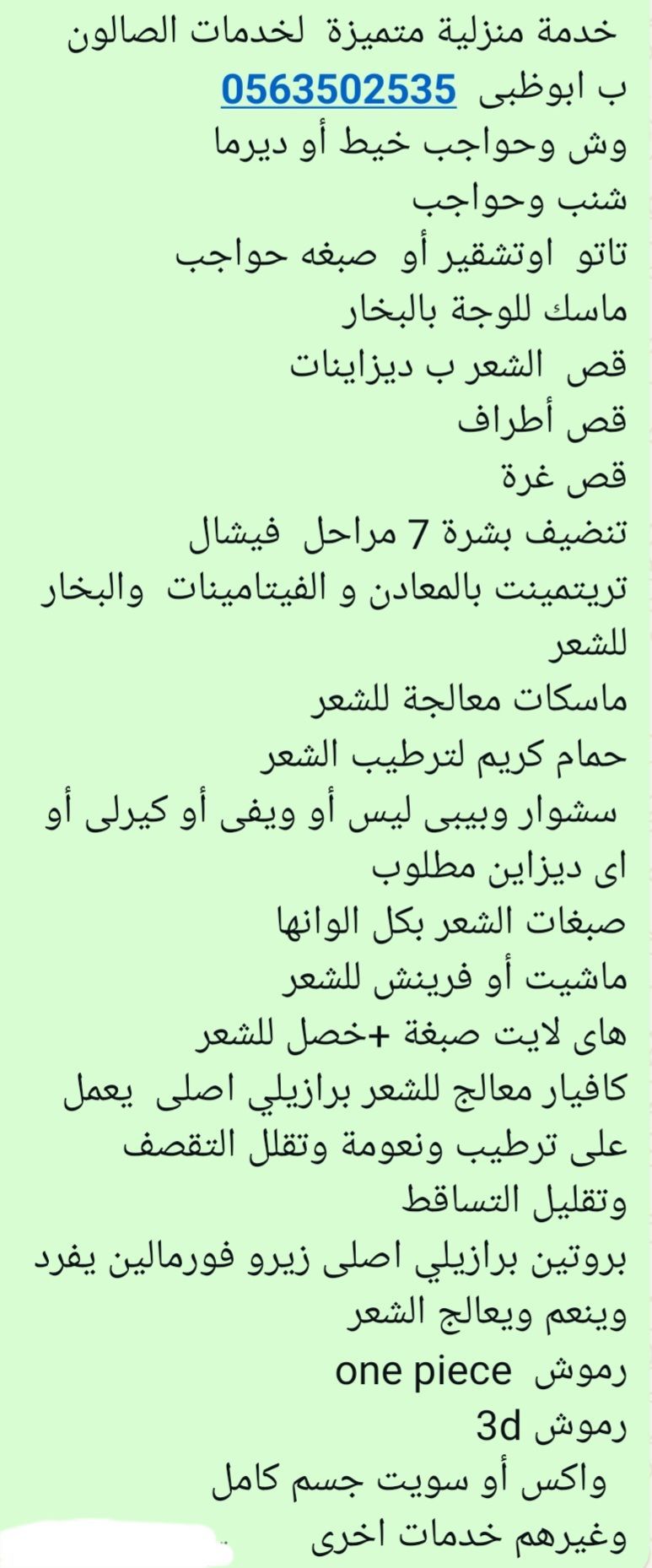
Task: Tap the phone number 0563502535 link
Action: pyautogui.click(x=338, y=89)
